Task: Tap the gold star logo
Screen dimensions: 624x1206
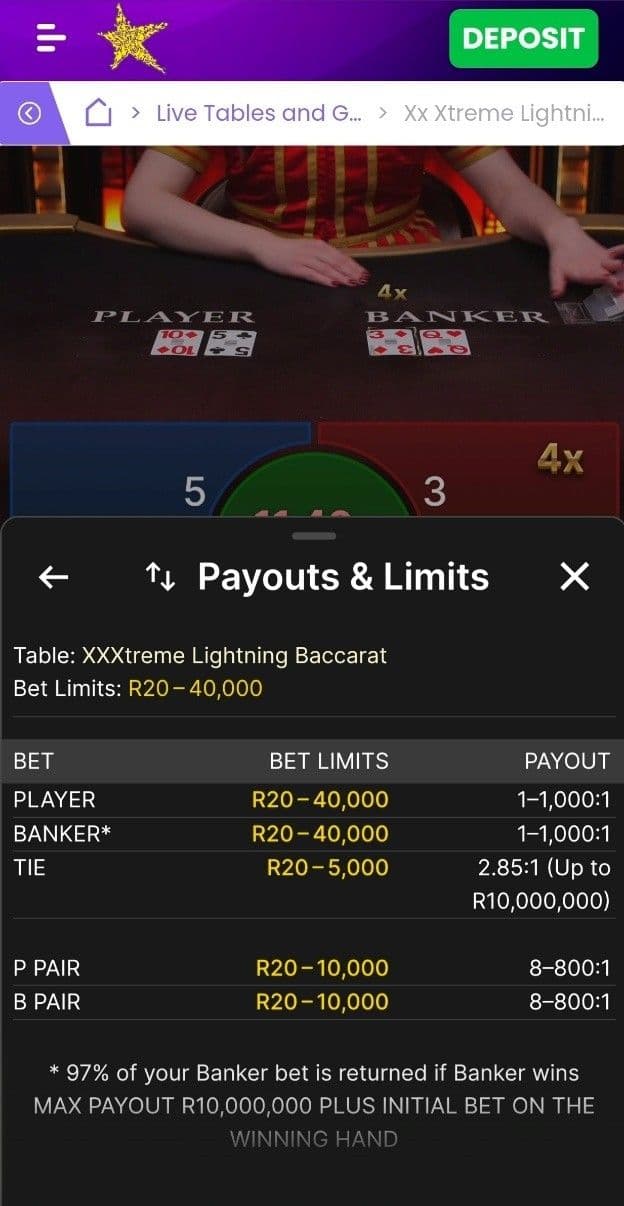Action: tap(133, 39)
